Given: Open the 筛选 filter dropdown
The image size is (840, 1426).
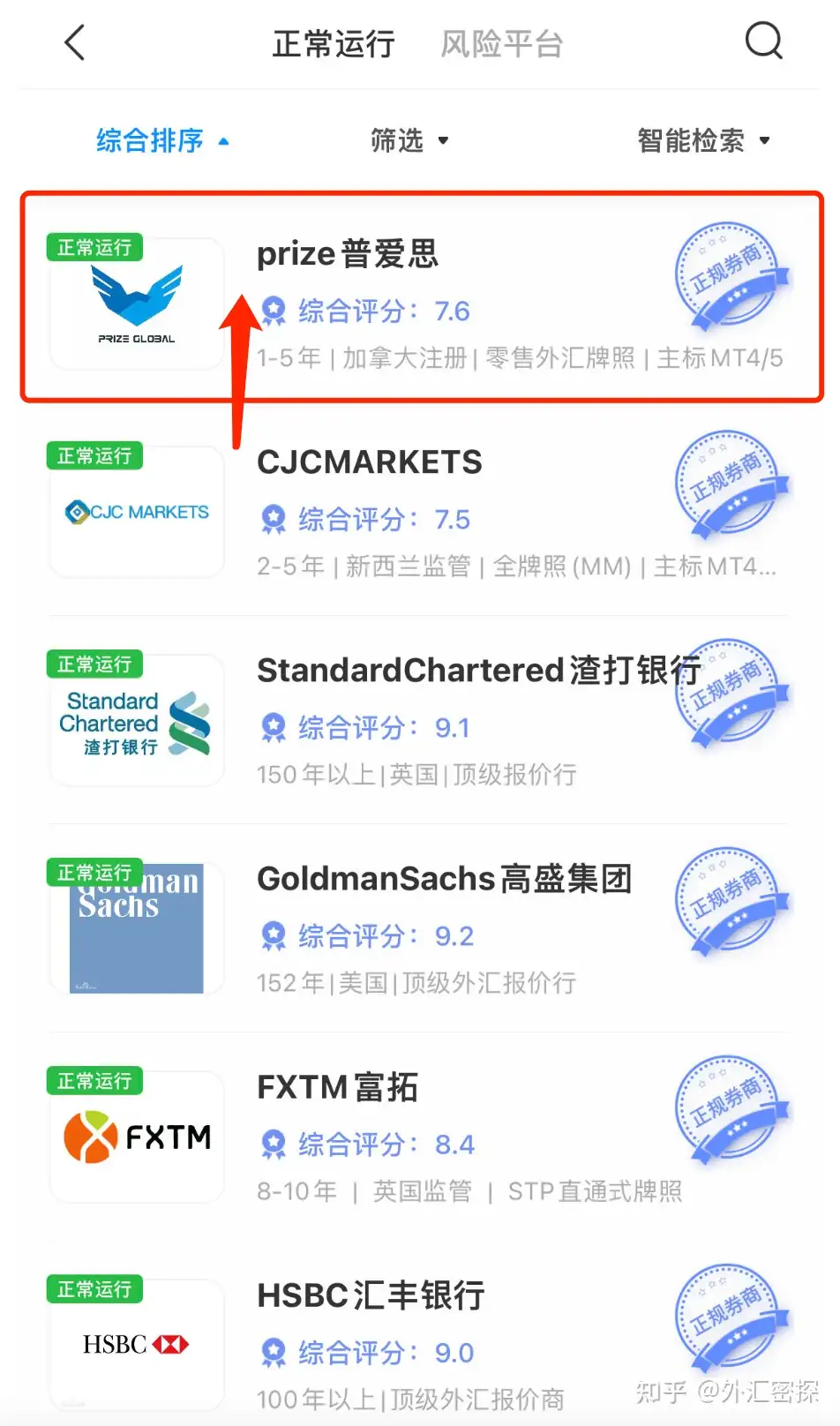Looking at the screenshot, I should [409, 140].
